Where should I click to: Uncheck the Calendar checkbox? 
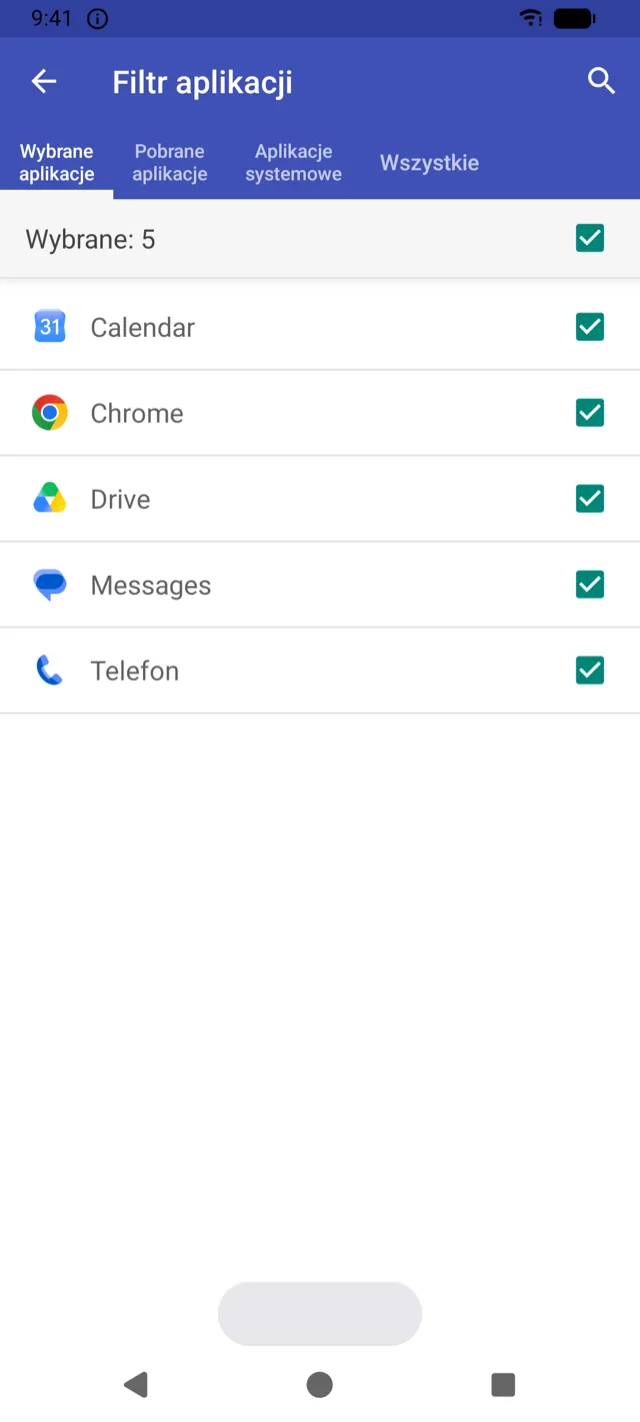tap(590, 327)
